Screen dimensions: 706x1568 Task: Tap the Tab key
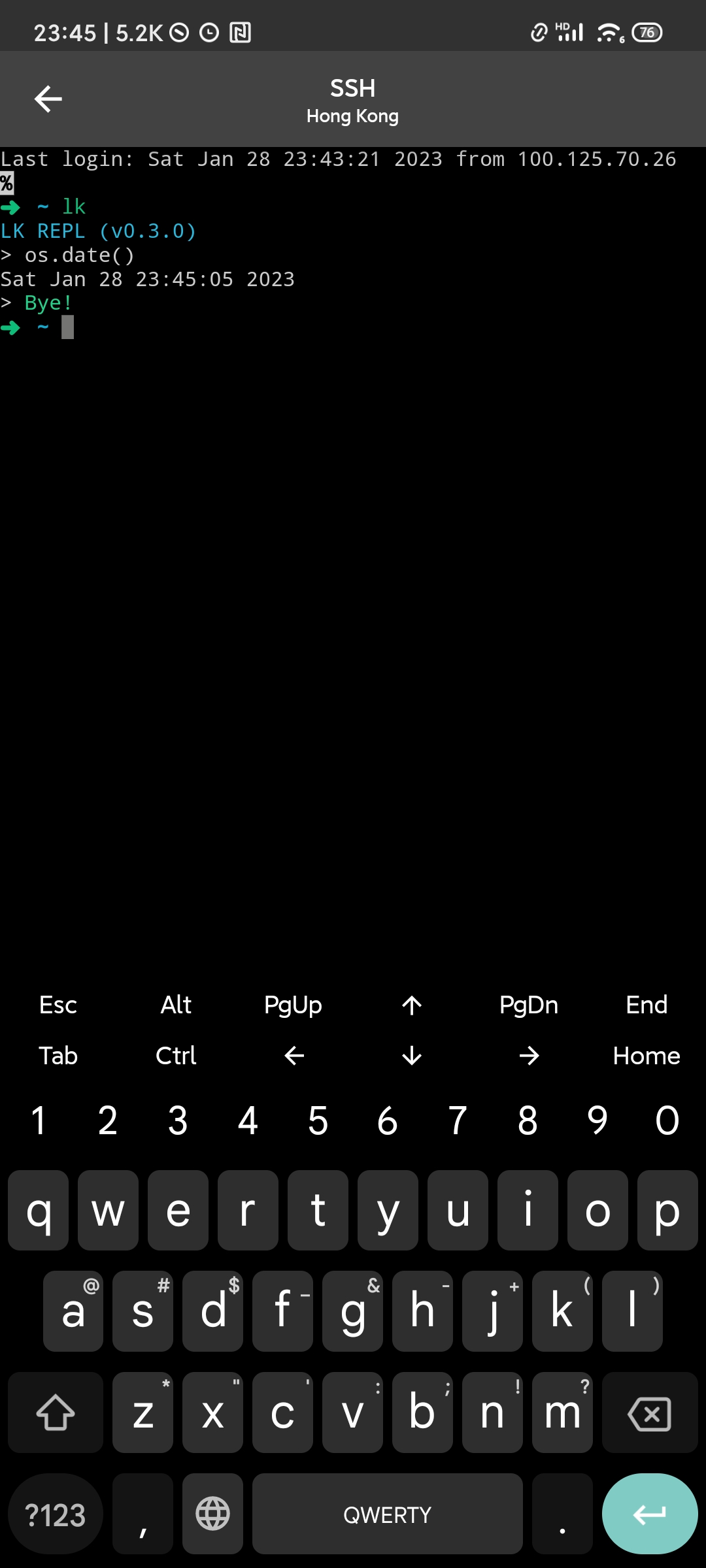[x=58, y=1056]
